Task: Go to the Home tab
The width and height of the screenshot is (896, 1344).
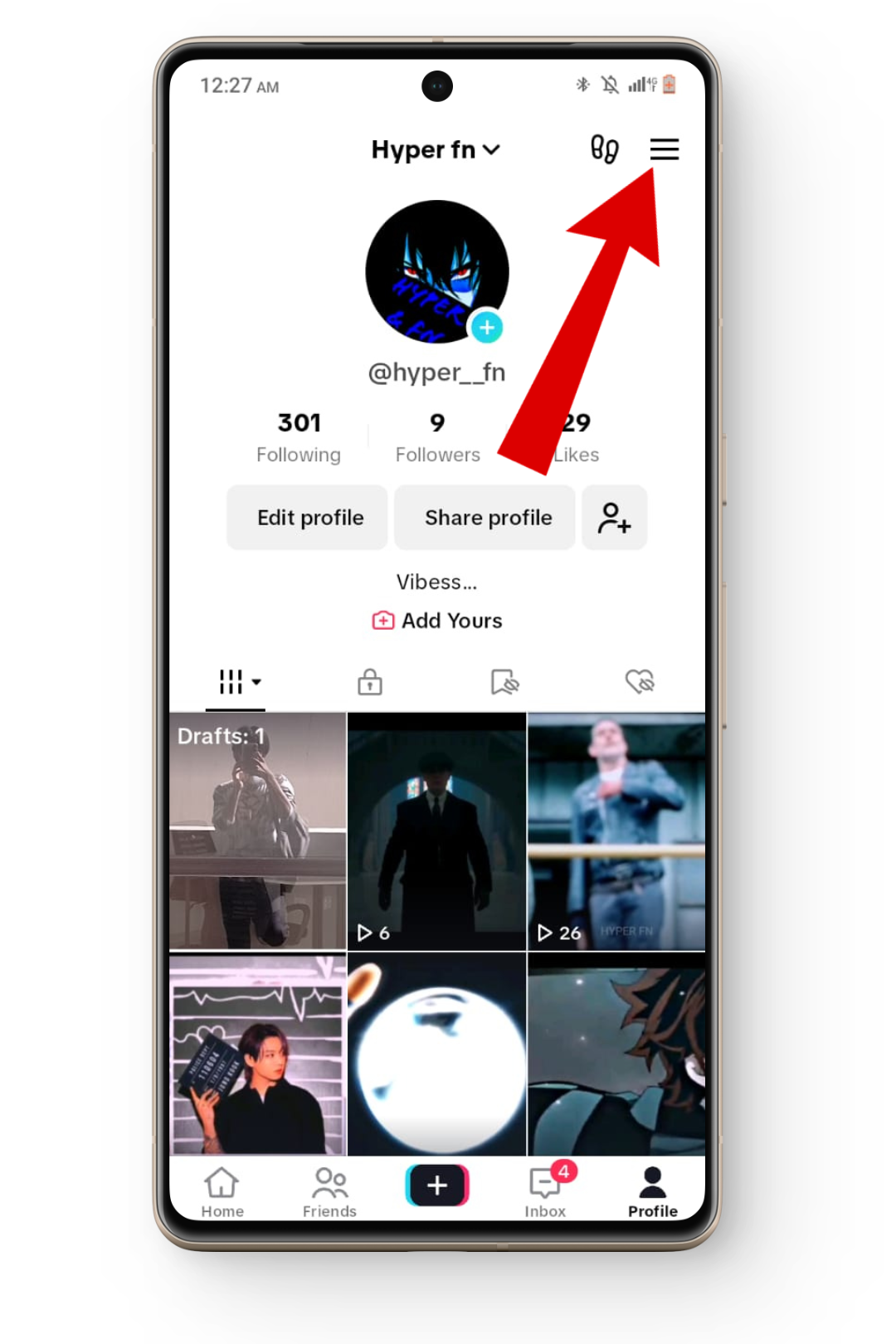Action: click(222, 1192)
